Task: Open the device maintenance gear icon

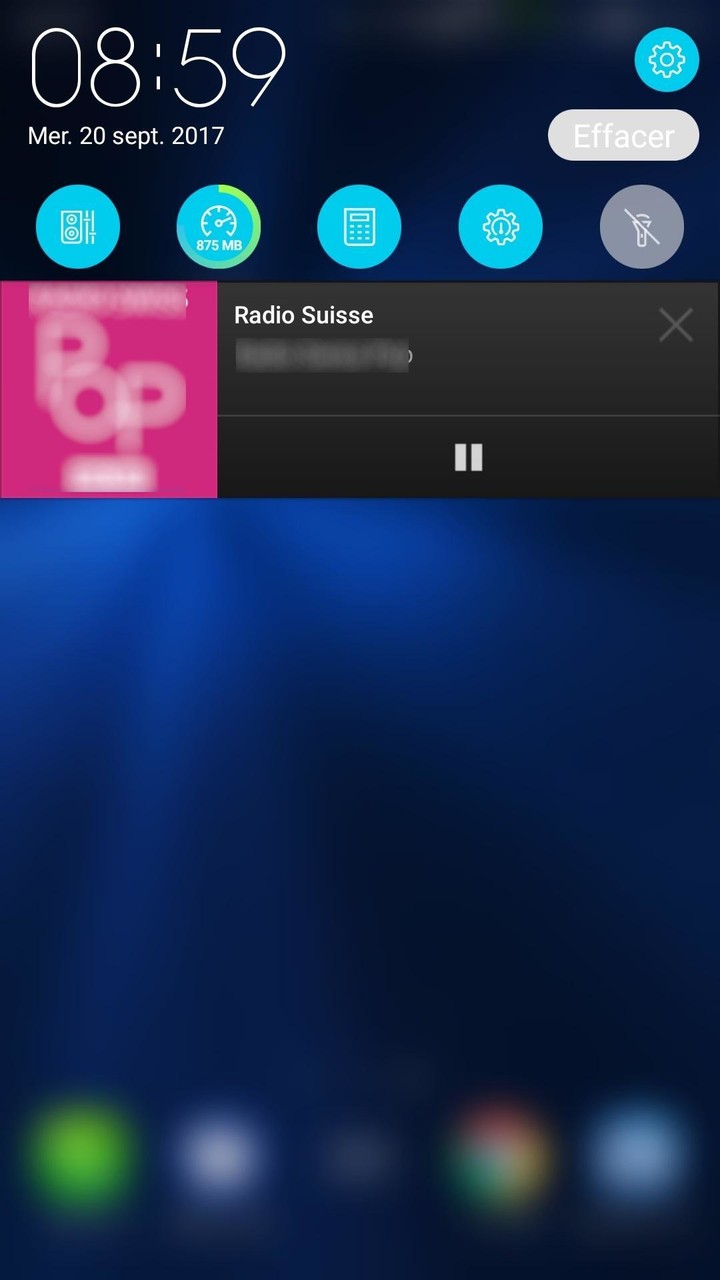Action: click(501, 227)
